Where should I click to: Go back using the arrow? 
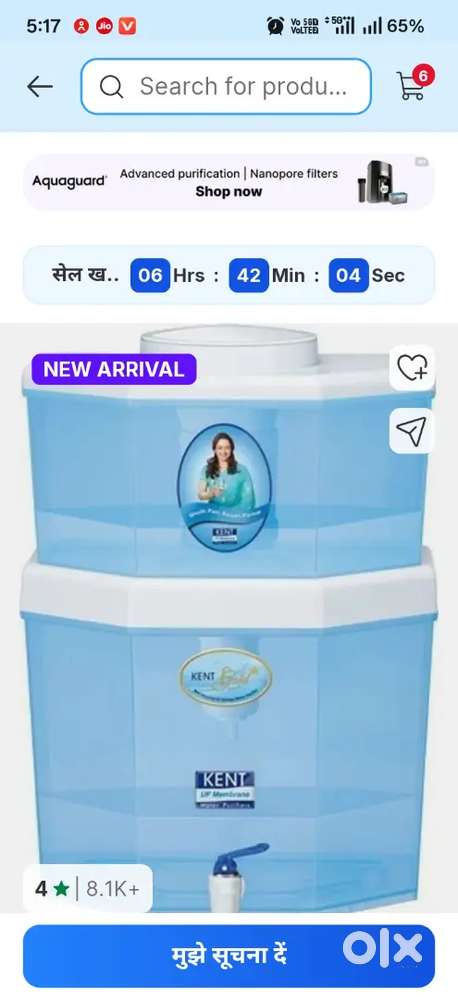click(x=39, y=86)
